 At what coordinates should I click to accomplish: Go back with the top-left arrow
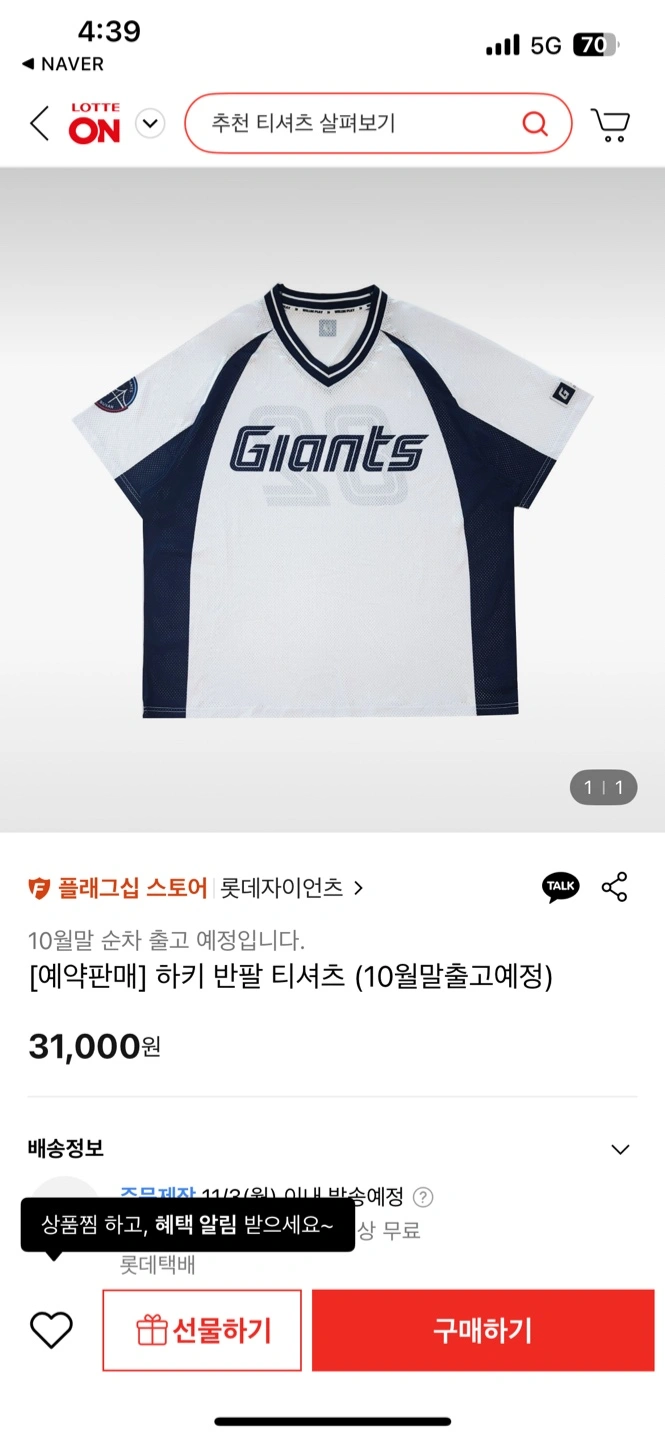(x=39, y=124)
